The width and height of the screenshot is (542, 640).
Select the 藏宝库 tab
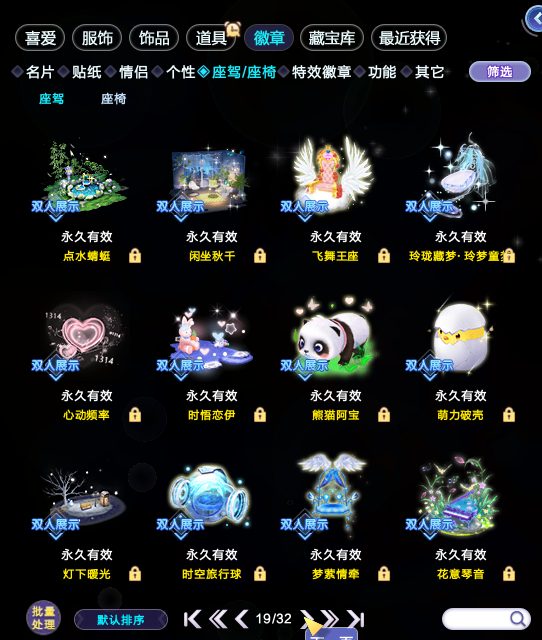[x=331, y=38]
